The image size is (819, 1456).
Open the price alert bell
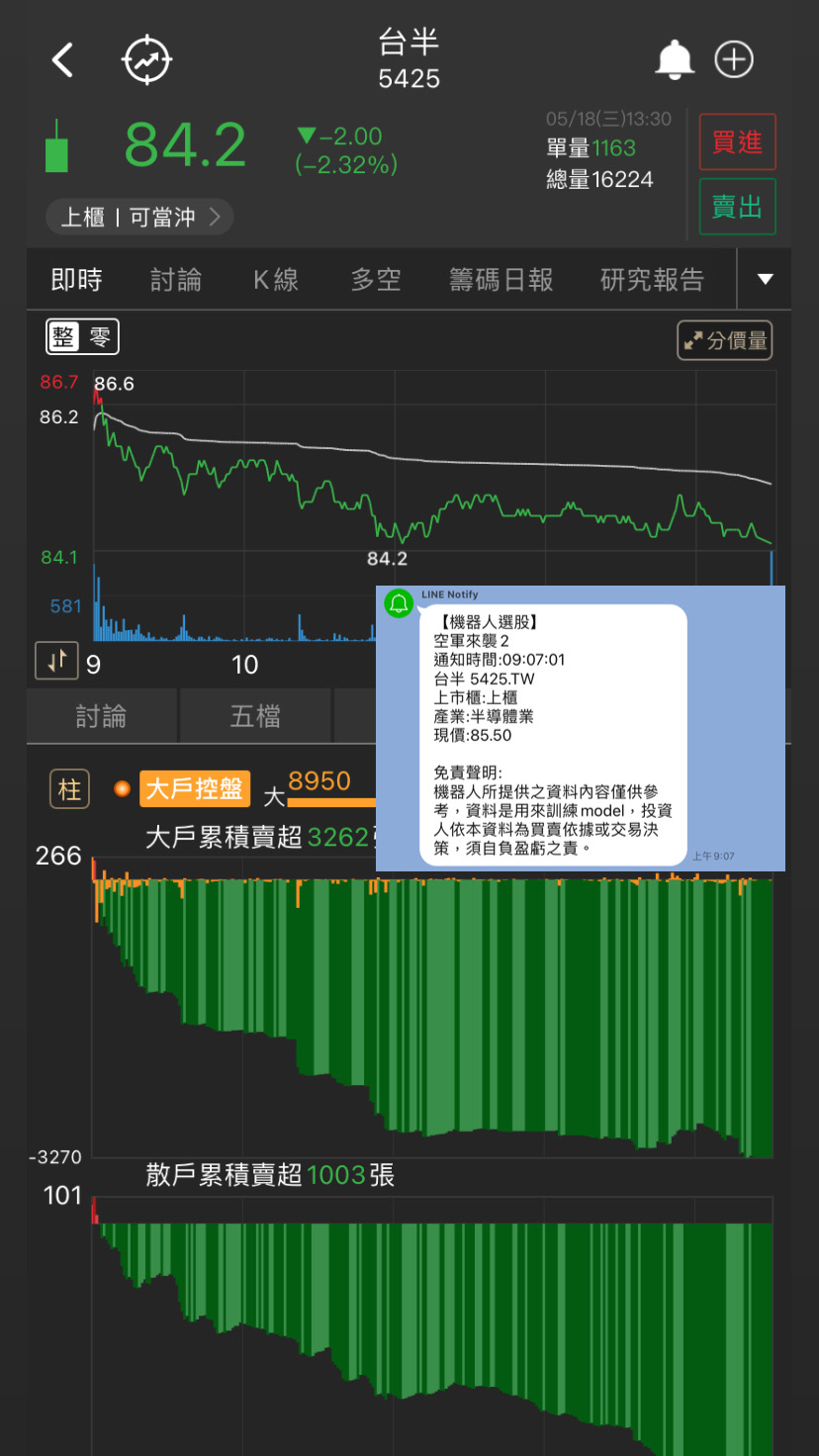tap(675, 60)
